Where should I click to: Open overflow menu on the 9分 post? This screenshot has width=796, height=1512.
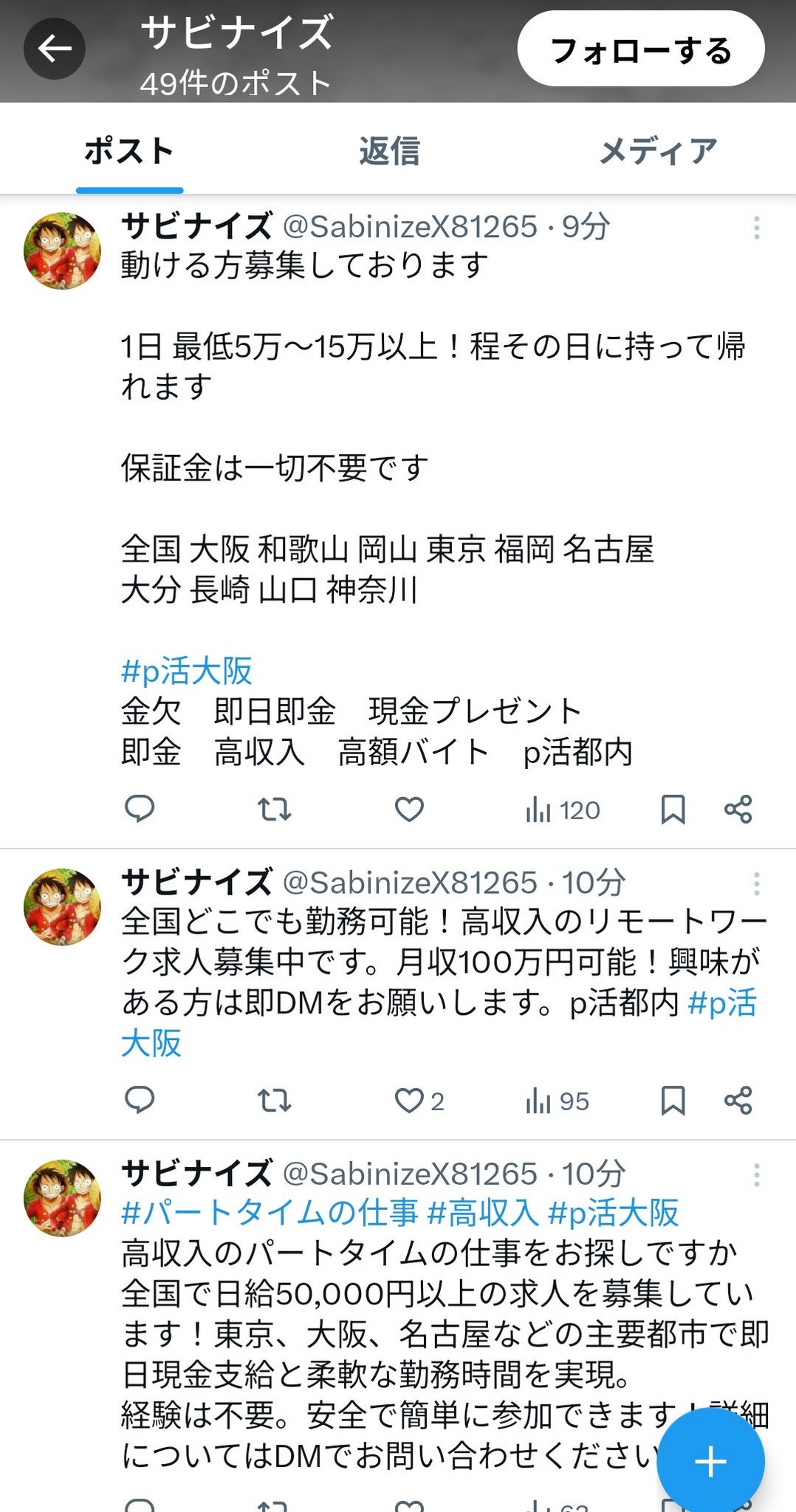[x=756, y=228]
